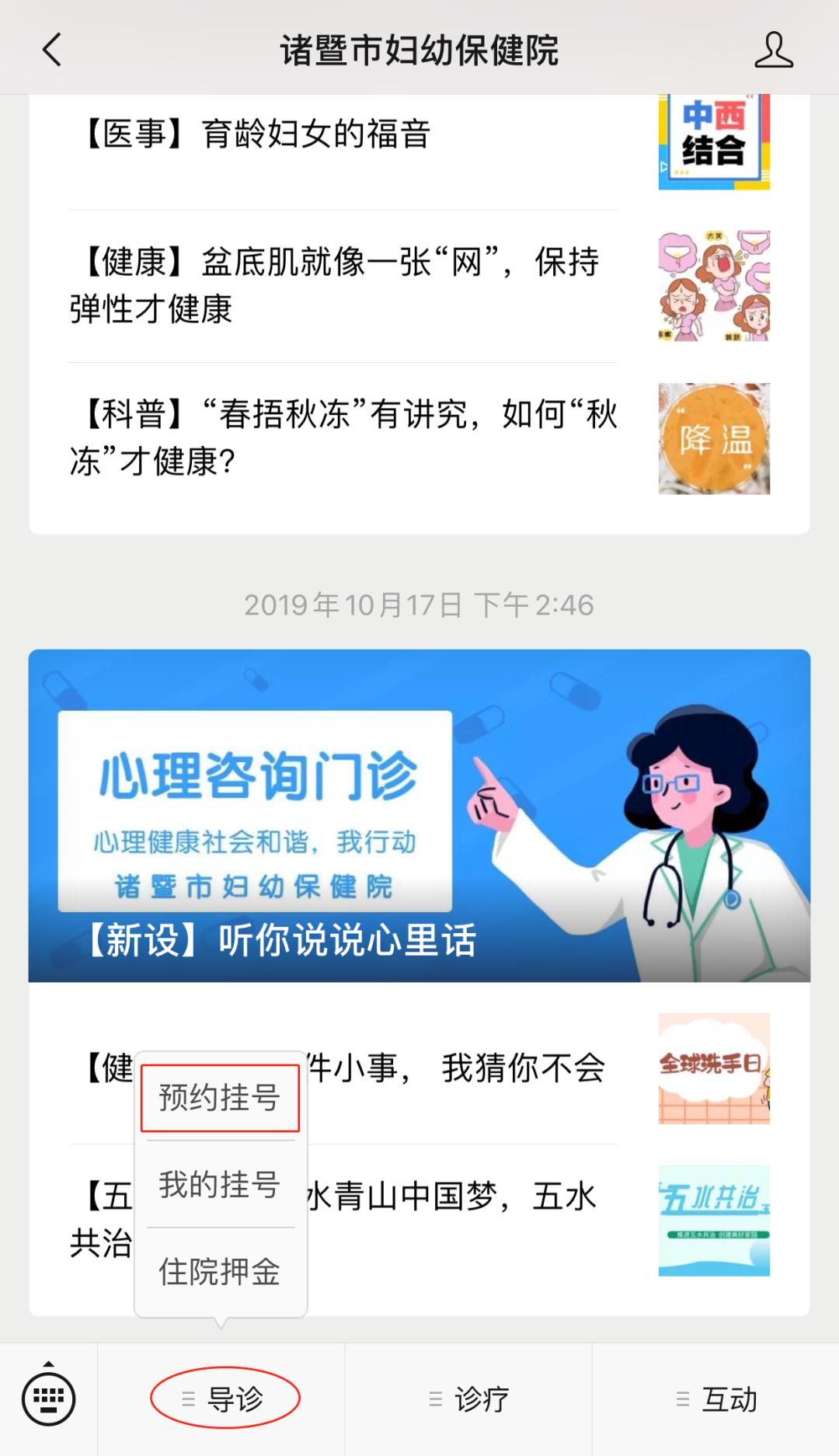
Task: Open the 【科普】“春捂秋冻”有讲究 article
Action: point(419,438)
